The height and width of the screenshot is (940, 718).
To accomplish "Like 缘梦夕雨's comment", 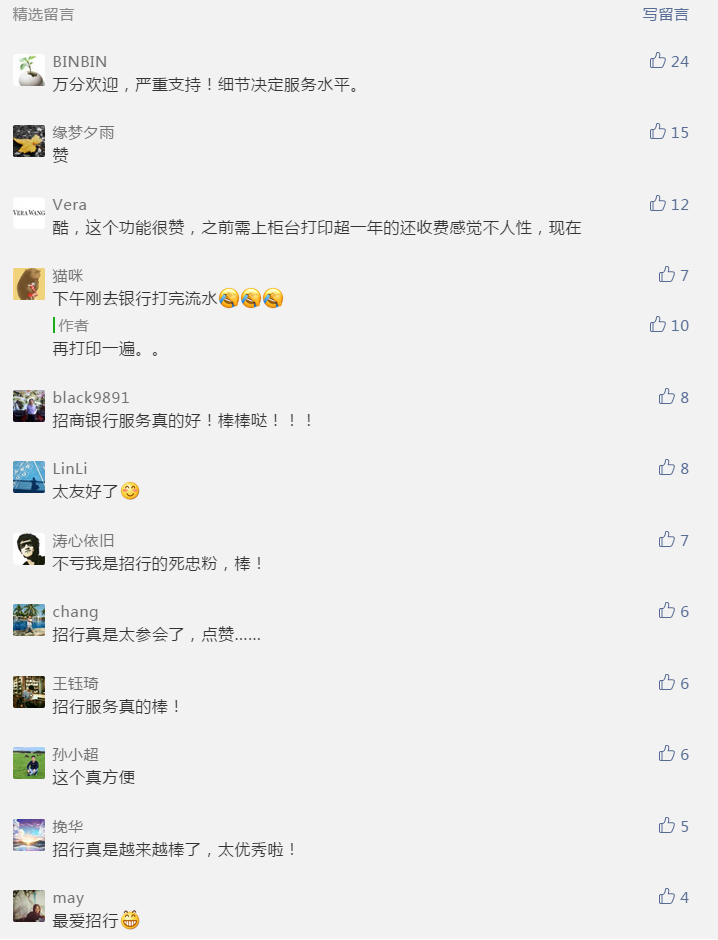I will [x=658, y=132].
